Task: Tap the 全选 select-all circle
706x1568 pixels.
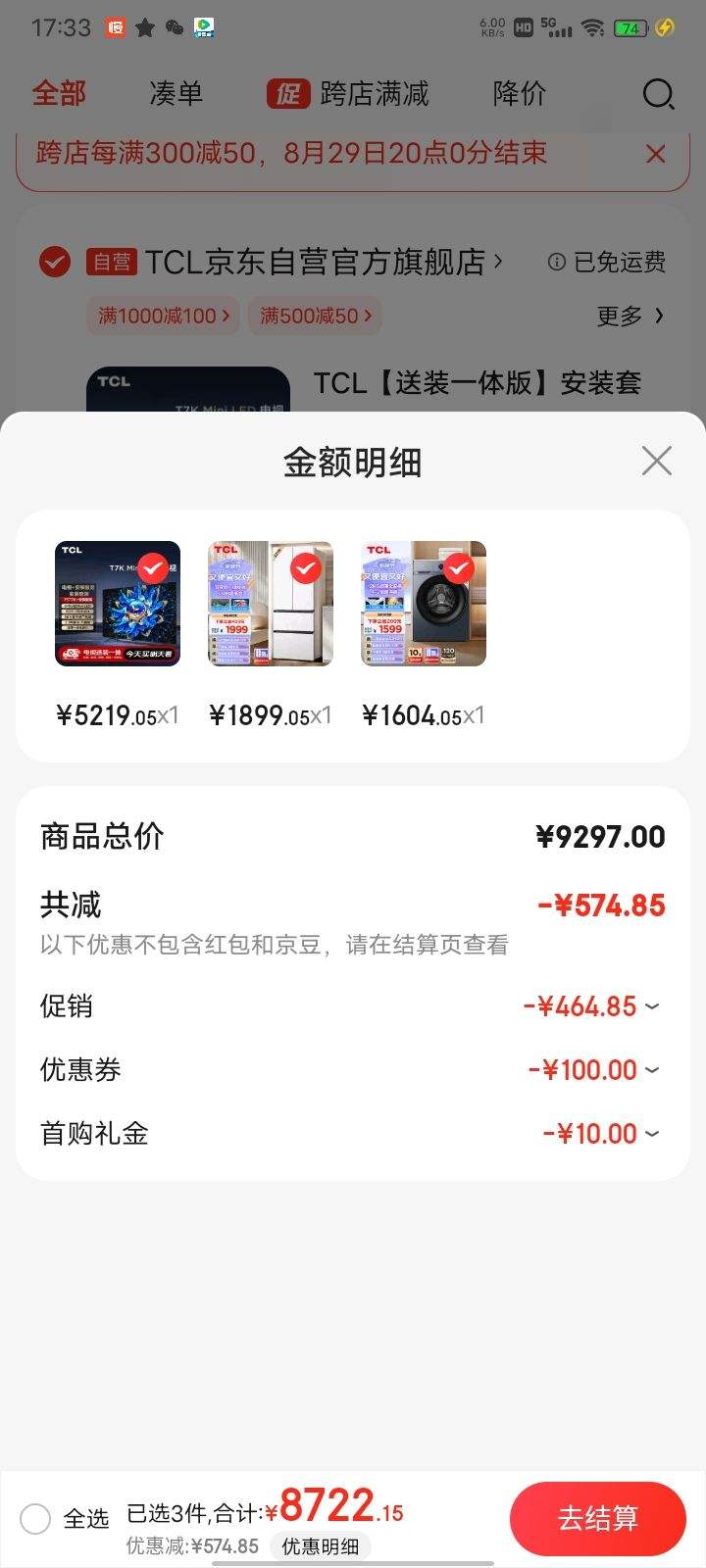Action: point(35,1518)
